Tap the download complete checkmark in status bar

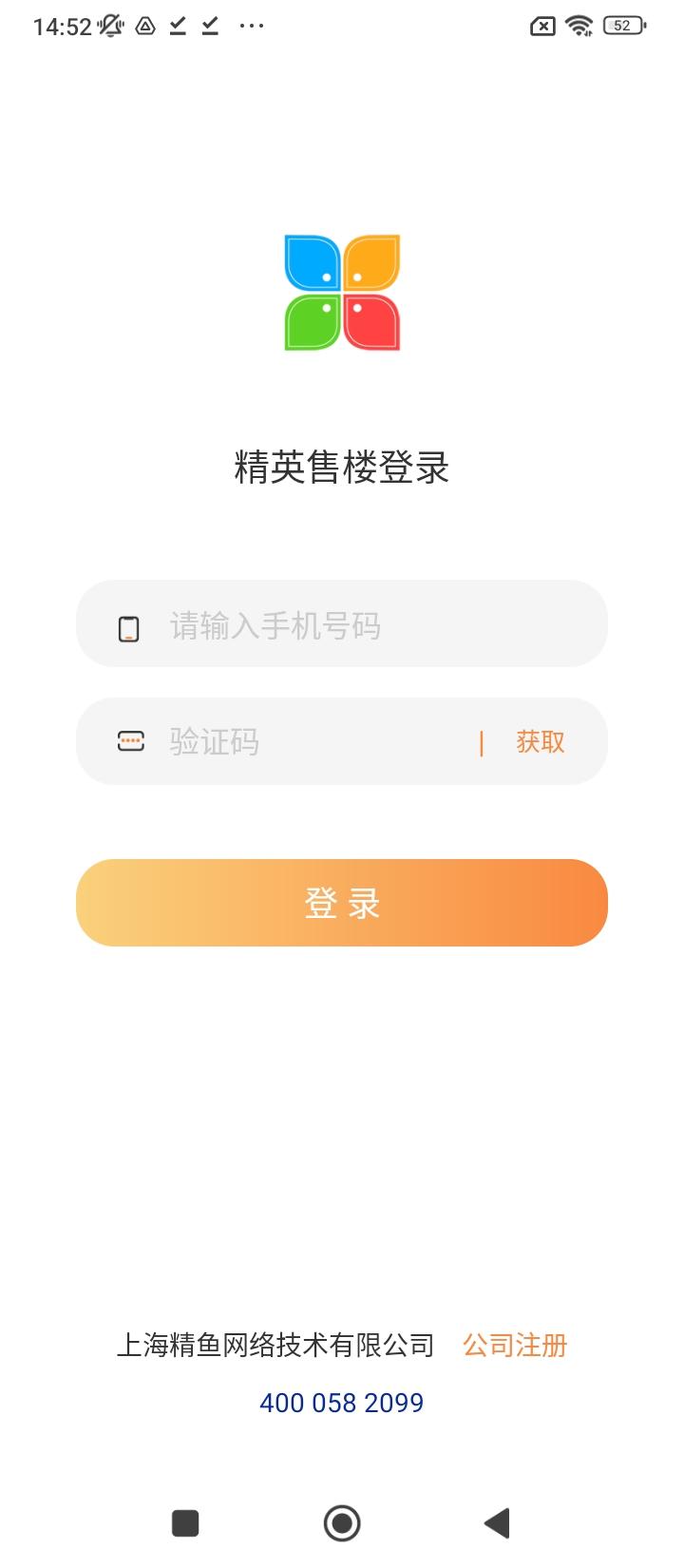[176, 25]
